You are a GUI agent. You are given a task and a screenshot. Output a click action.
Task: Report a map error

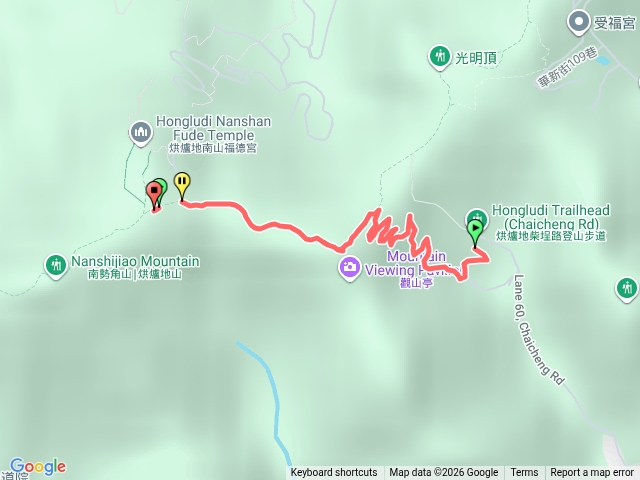(592, 473)
